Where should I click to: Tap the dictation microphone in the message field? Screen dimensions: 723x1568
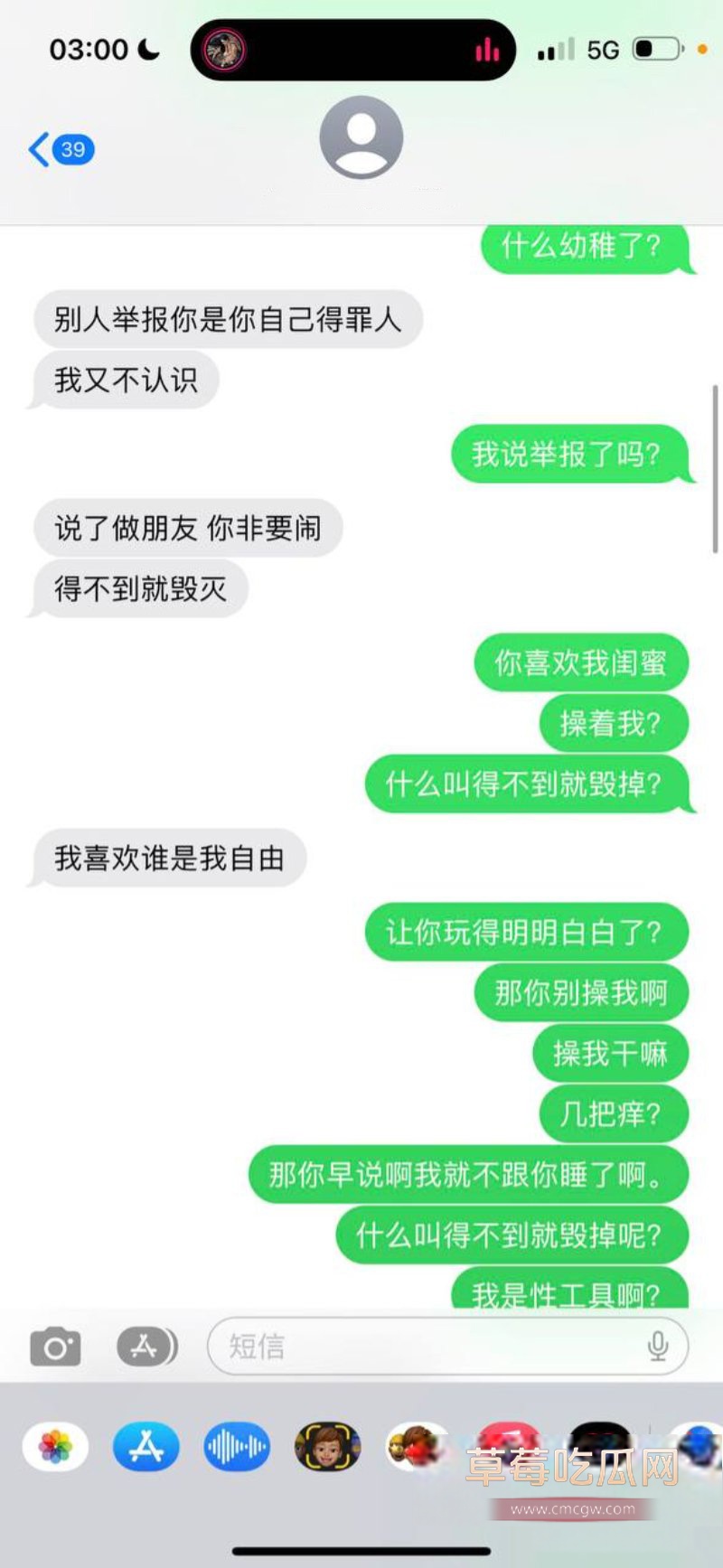(x=658, y=1347)
